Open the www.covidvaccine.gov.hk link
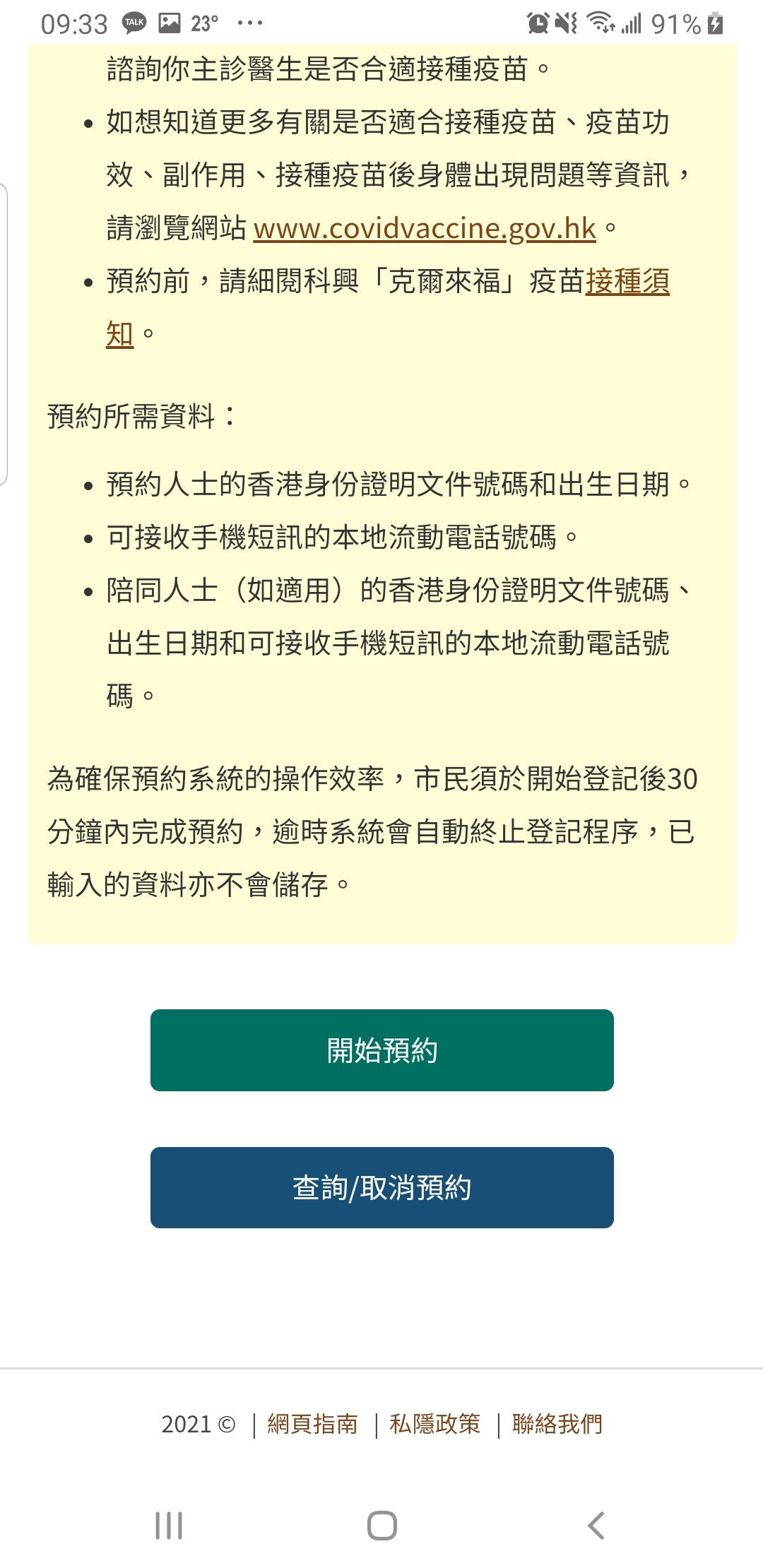This screenshot has height=1568, width=763. pyautogui.click(x=425, y=229)
